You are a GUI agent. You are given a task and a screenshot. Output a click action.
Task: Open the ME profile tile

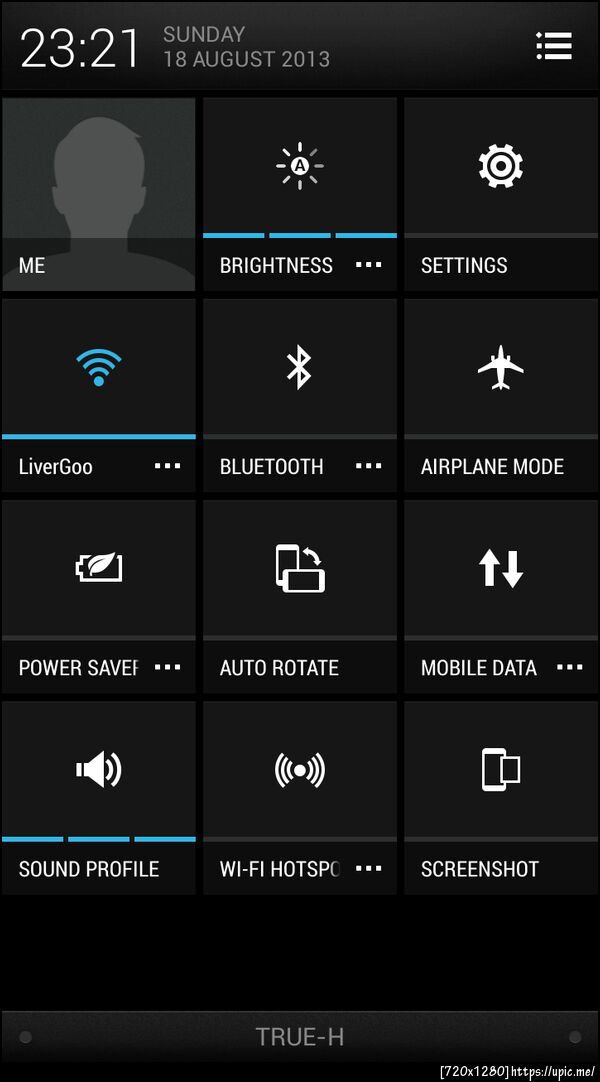point(99,194)
